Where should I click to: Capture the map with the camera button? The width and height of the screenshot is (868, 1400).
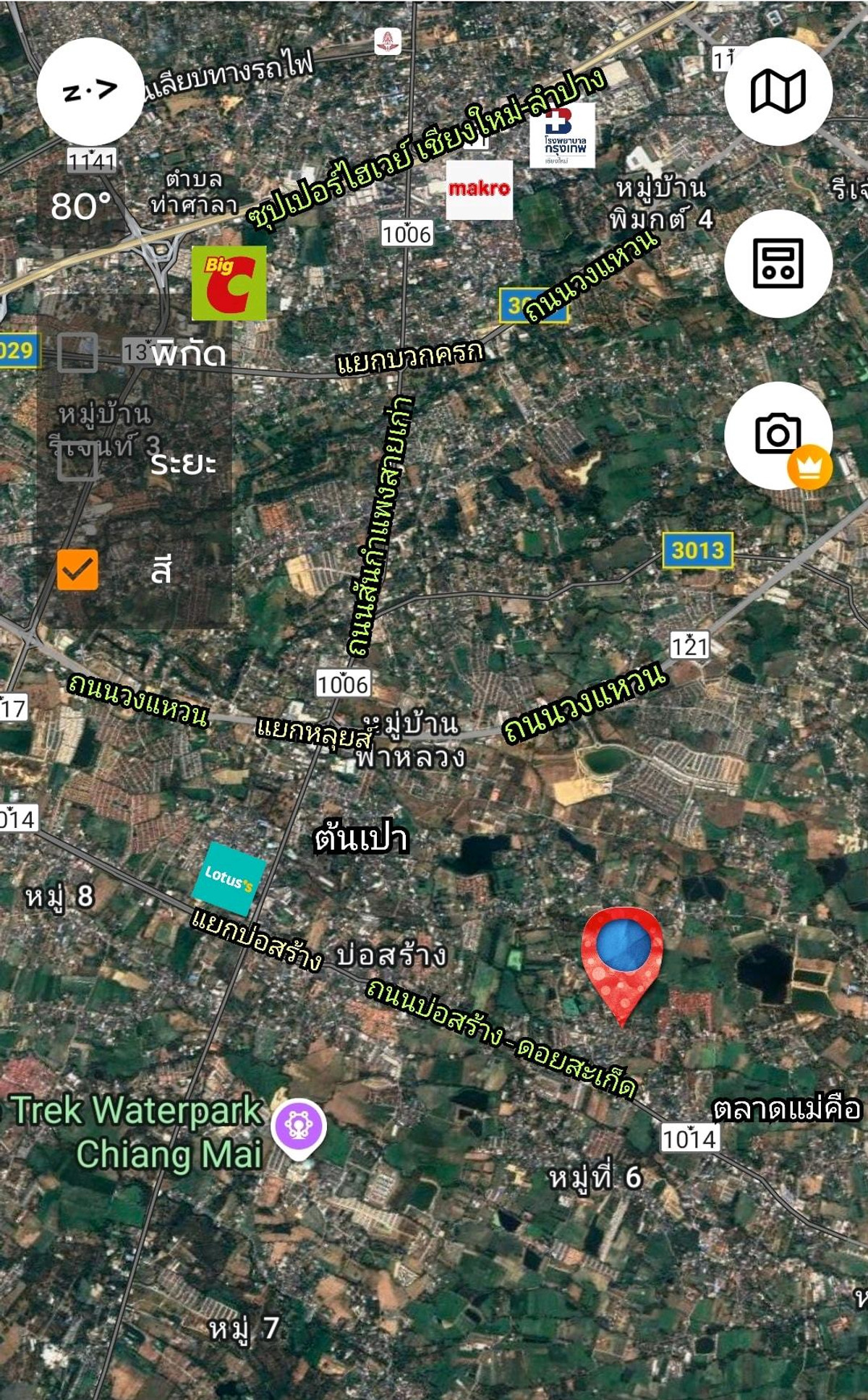(x=777, y=435)
